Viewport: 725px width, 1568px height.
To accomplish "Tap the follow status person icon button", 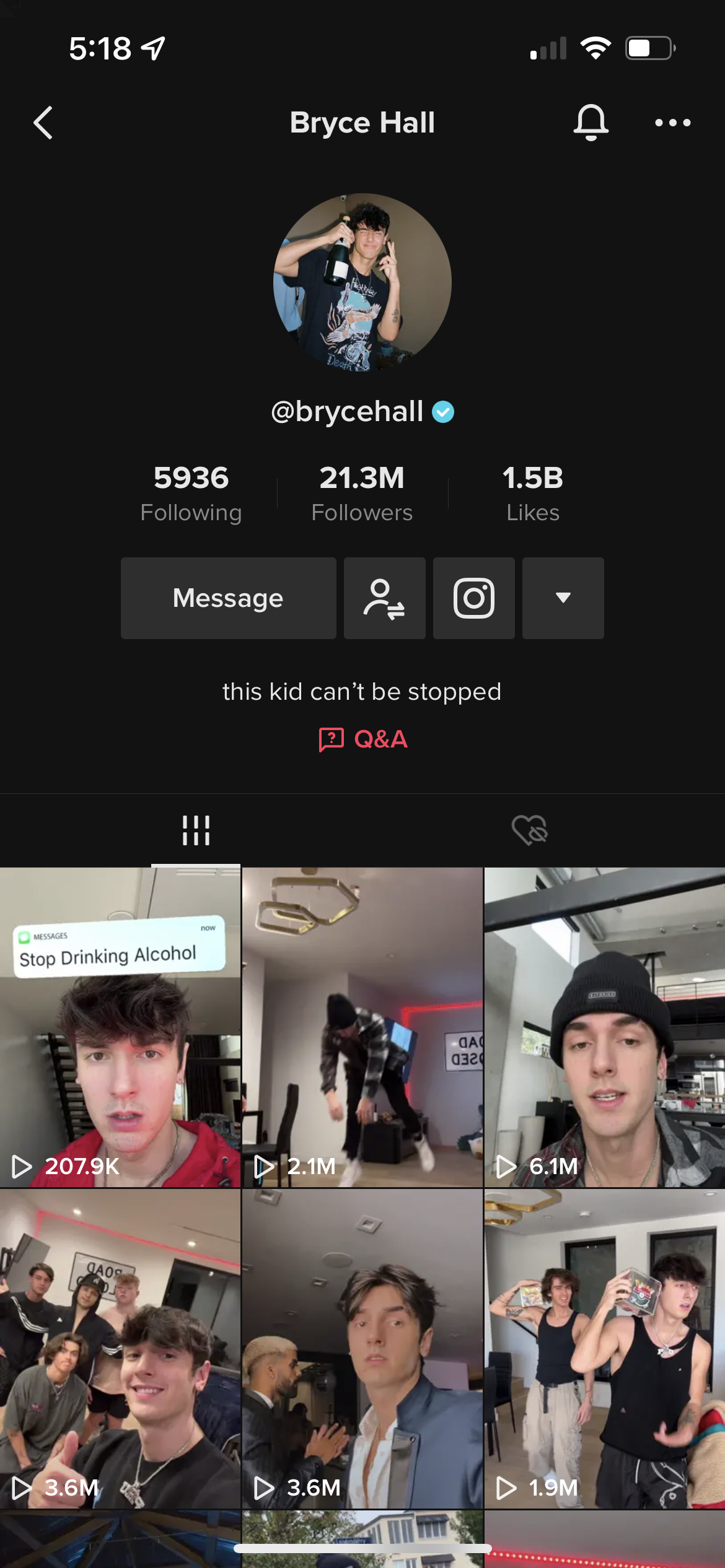I will point(384,598).
